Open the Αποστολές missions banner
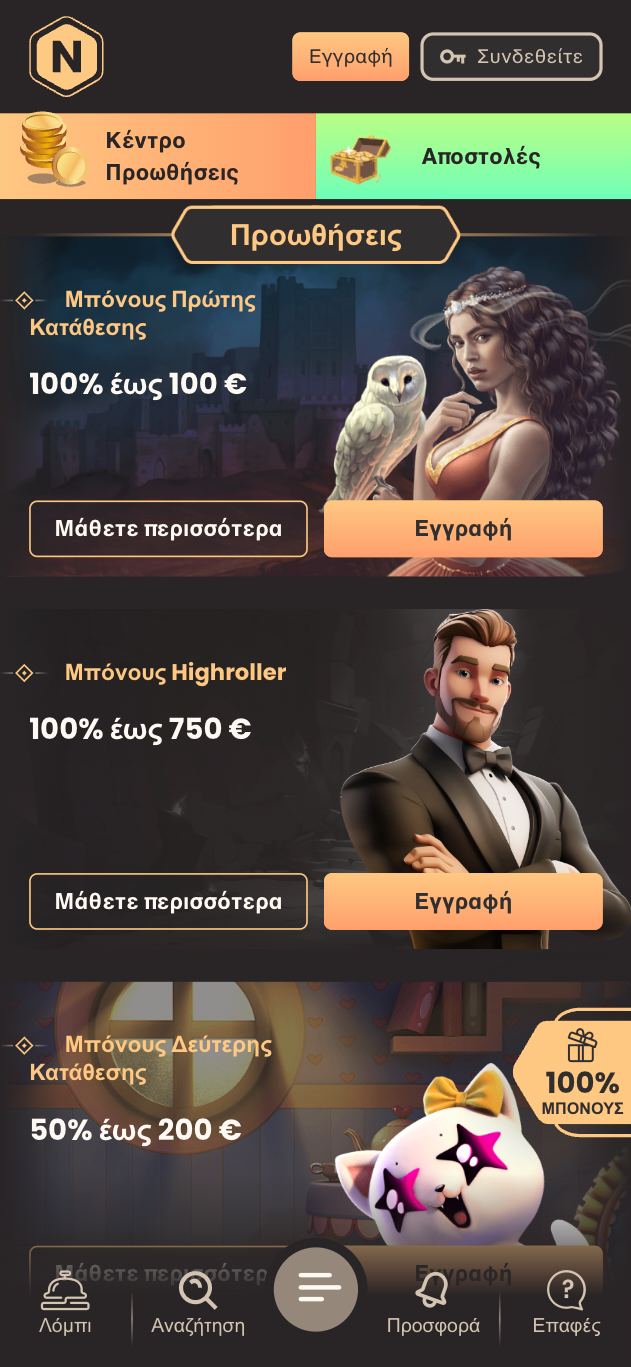Screen dimensions: 631x1367 click(473, 156)
